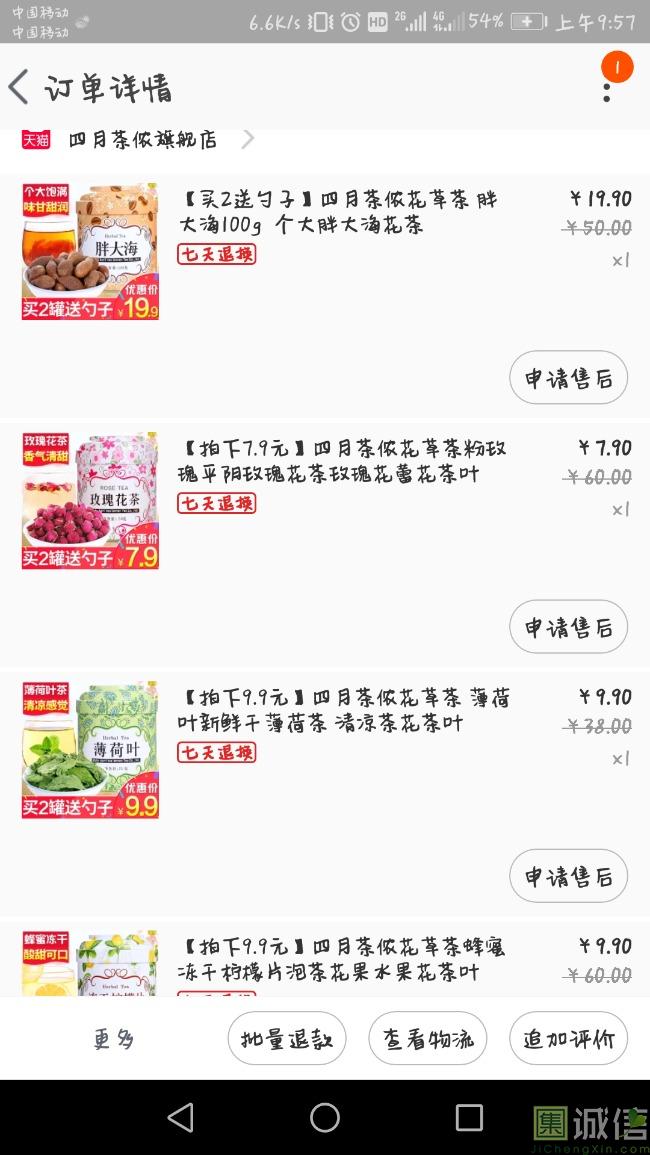This screenshot has height=1155, width=650.
Task: Tap 更多 for more order options
Action: click(x=113, y=1039)
